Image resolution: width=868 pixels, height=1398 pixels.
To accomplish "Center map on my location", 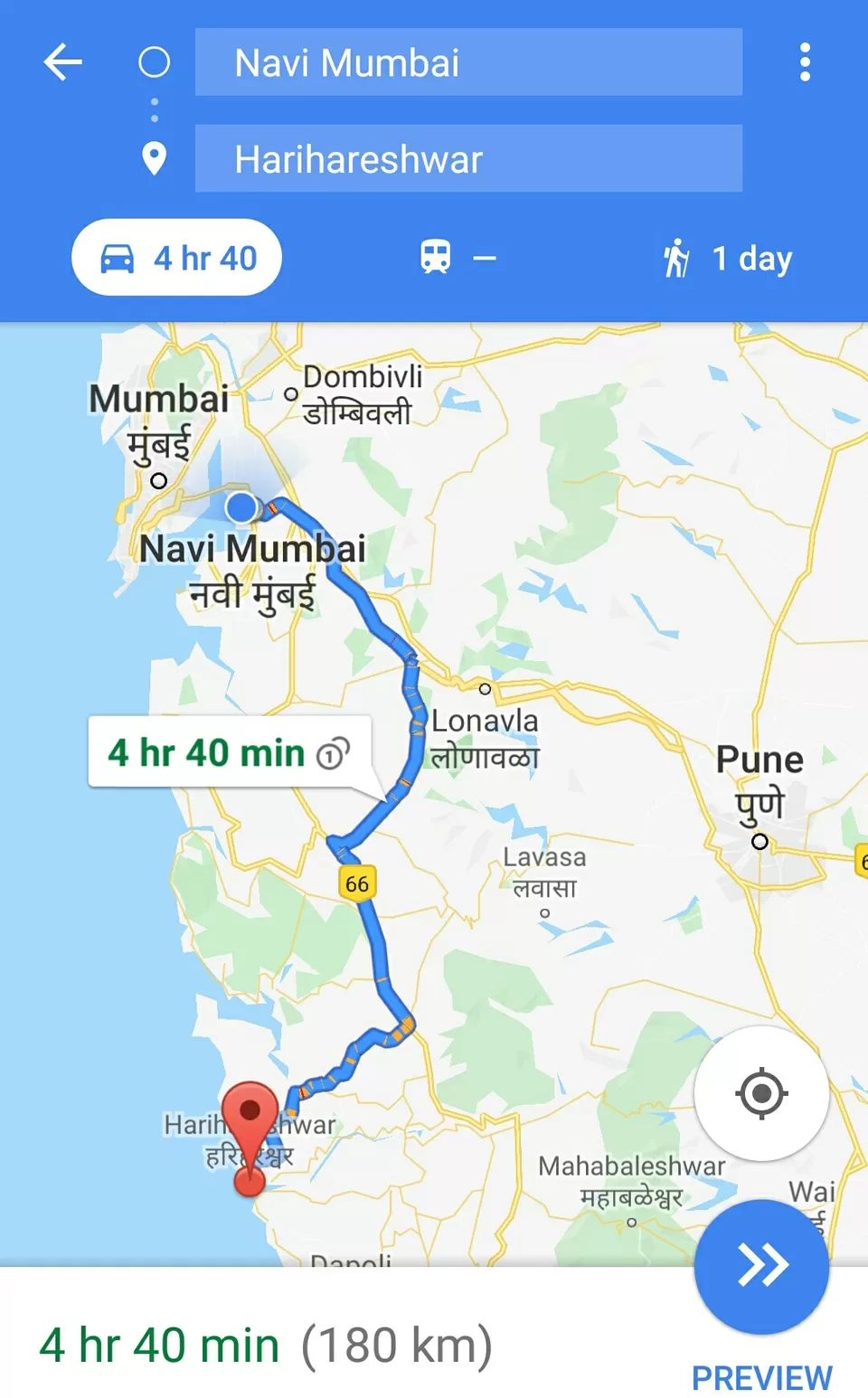I will click(x=761, y=1093).
